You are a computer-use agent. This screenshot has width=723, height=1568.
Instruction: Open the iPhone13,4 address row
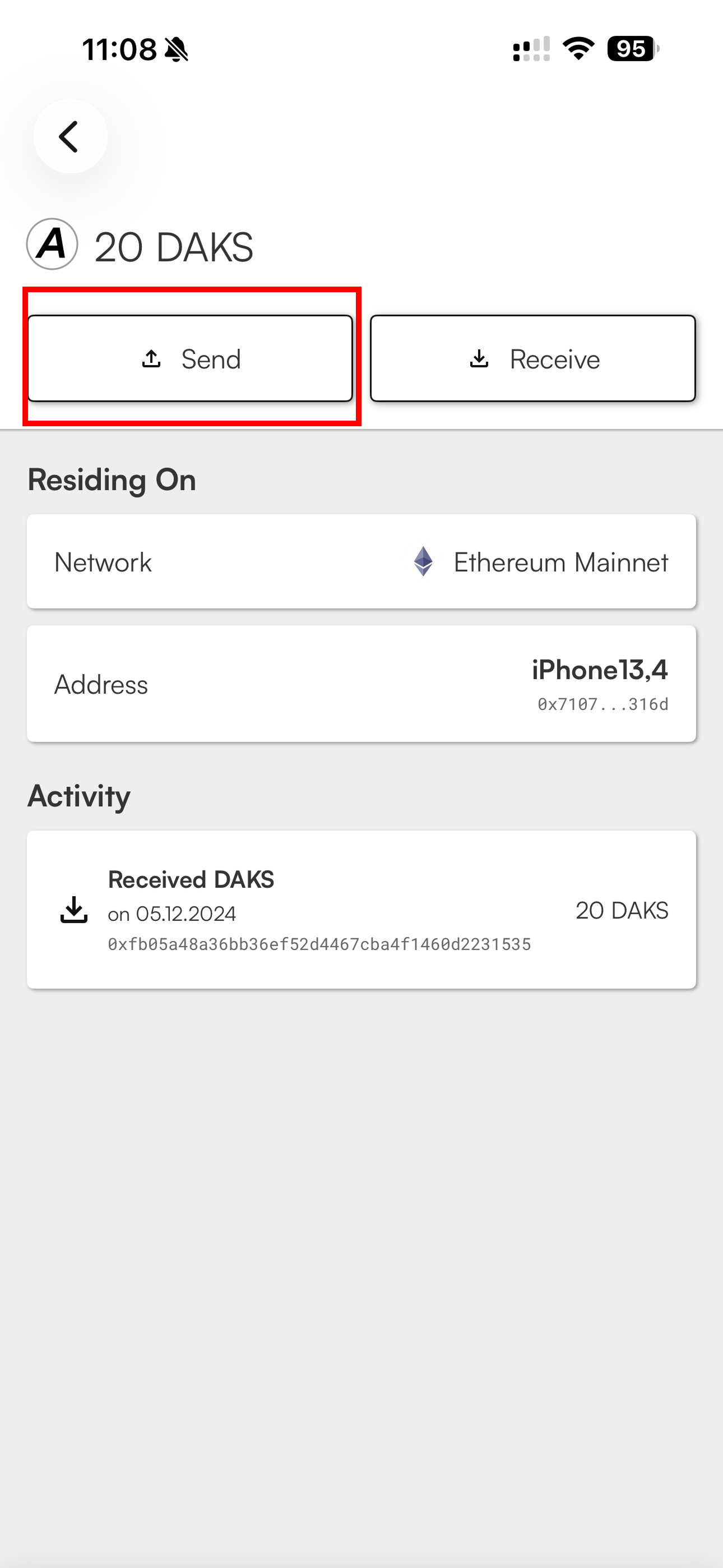[361, 684]
